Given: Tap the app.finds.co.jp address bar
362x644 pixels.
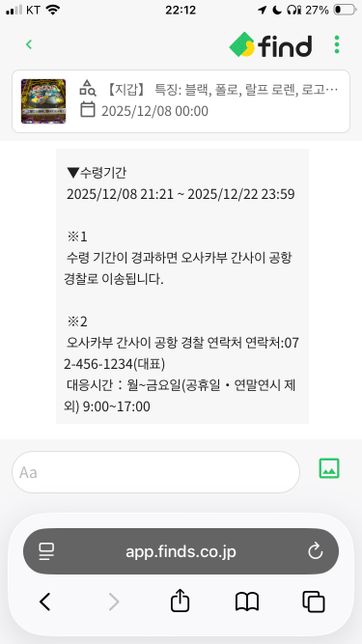Looking at the screenshot, I should (x=181, y=551).
